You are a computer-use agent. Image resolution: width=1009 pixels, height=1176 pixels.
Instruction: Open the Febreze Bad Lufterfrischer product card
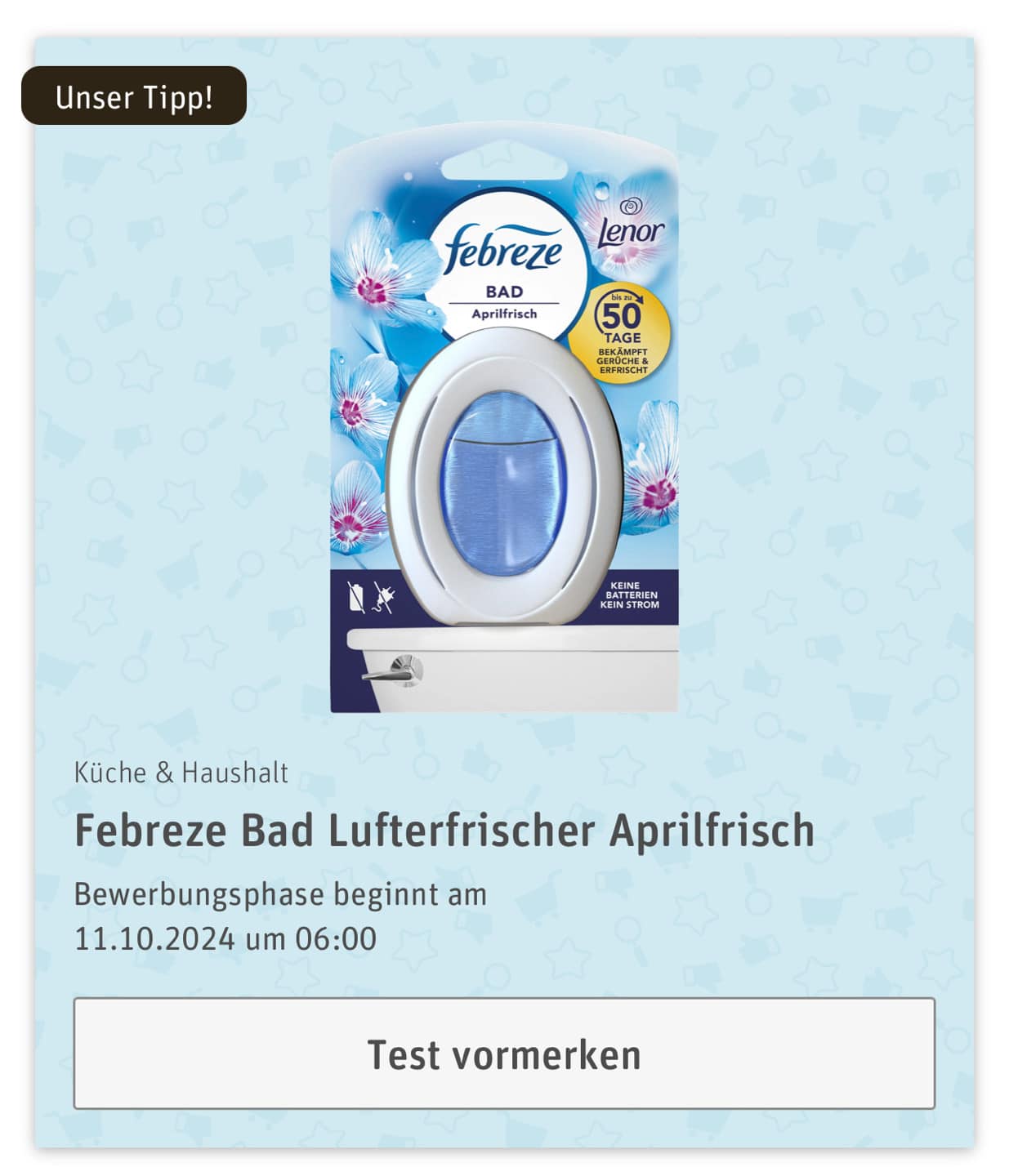pyautogui.click(x=444, y=830)
